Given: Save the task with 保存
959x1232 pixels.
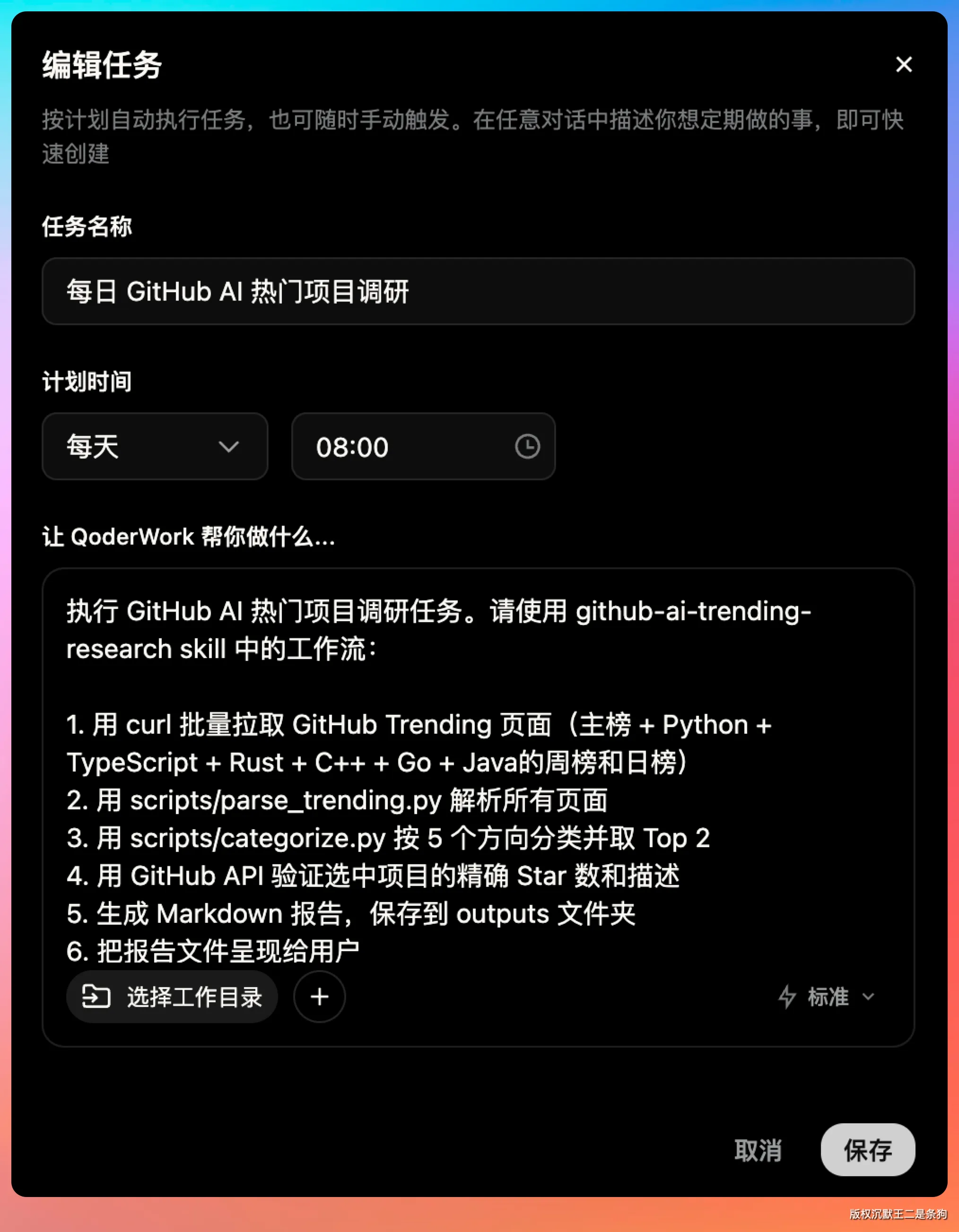Looking at the screenshot, I should [x=868, y=1150].
